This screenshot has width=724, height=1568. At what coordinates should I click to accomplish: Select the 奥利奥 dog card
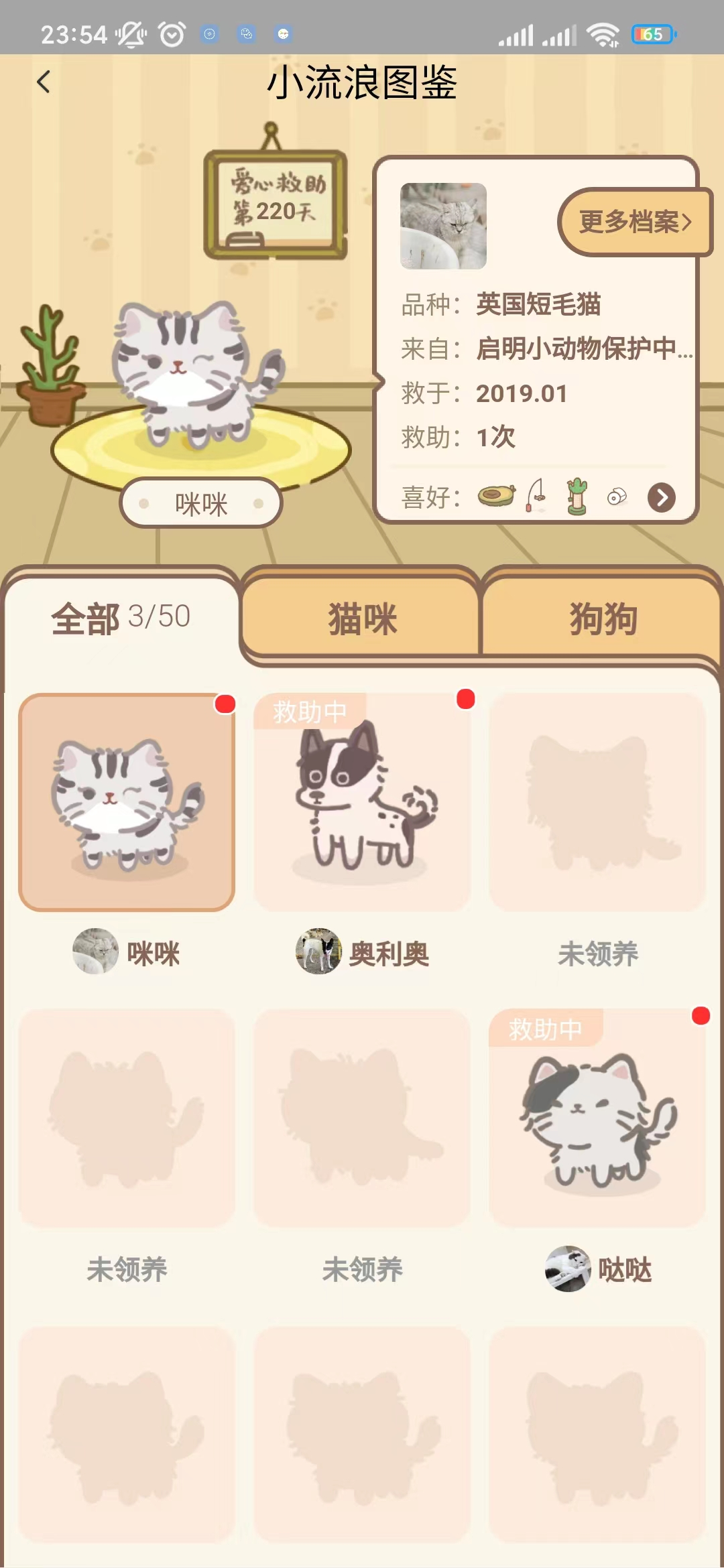pos(362,802)
